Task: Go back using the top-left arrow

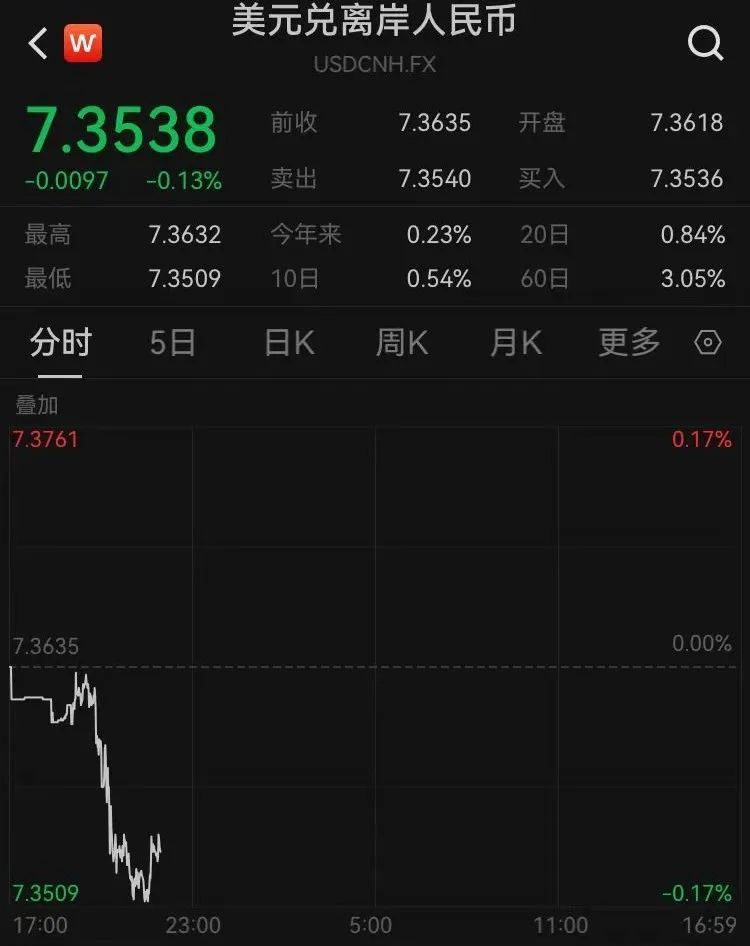Action: (38, 44)
